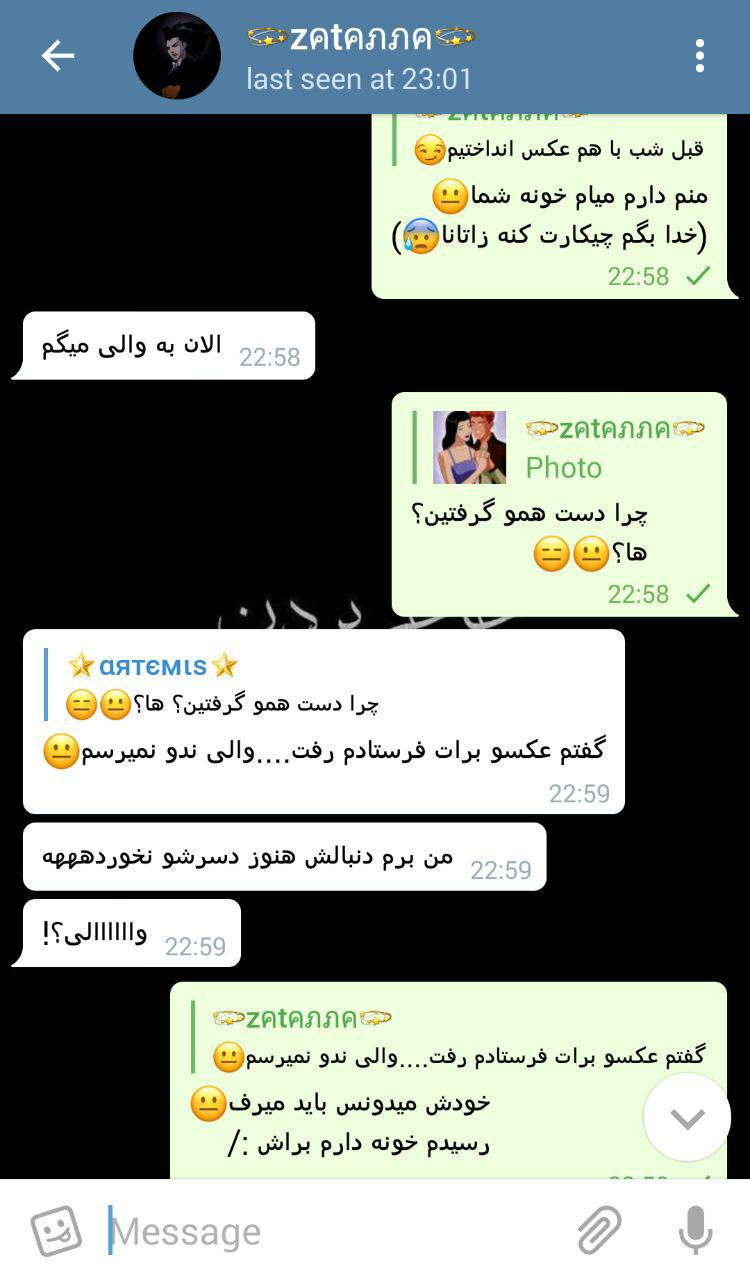Image resolution: width=750 pixels, height=1280 pixels.
Task: Go back to the chat list
Action: click(x=57, y=56)
